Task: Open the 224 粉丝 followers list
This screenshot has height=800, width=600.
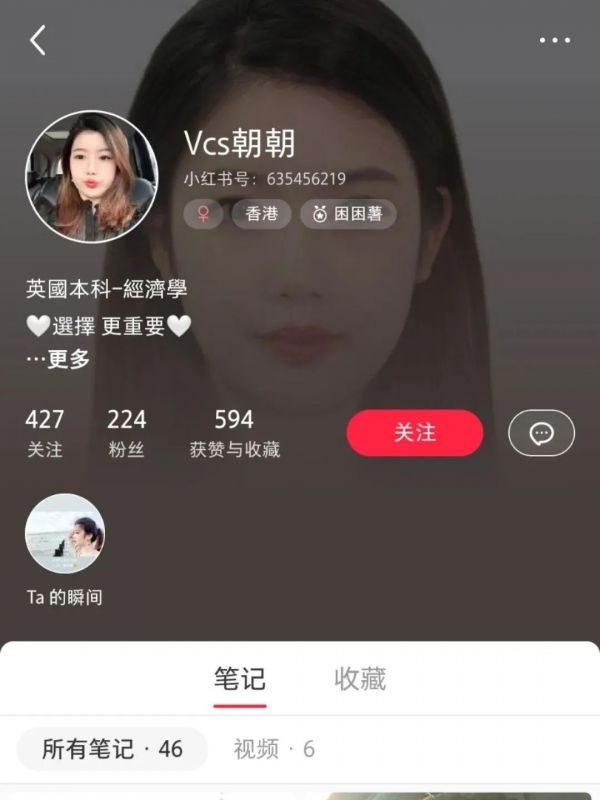Action: click(126, 433)
